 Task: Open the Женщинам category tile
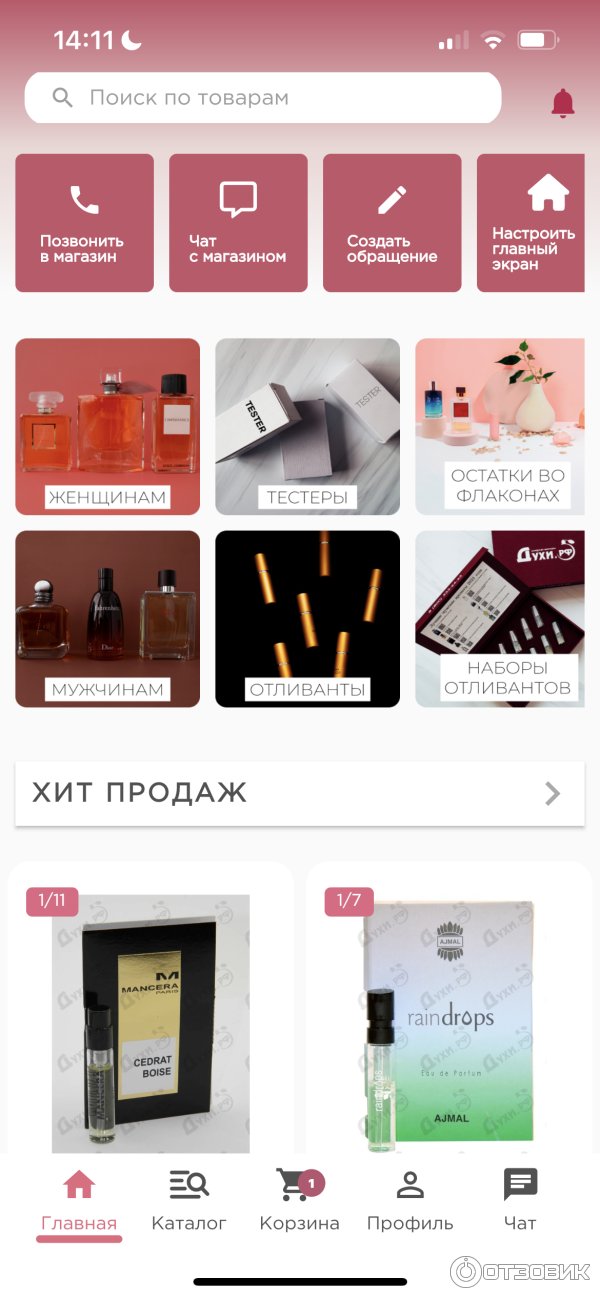click(x=108, y=426)
